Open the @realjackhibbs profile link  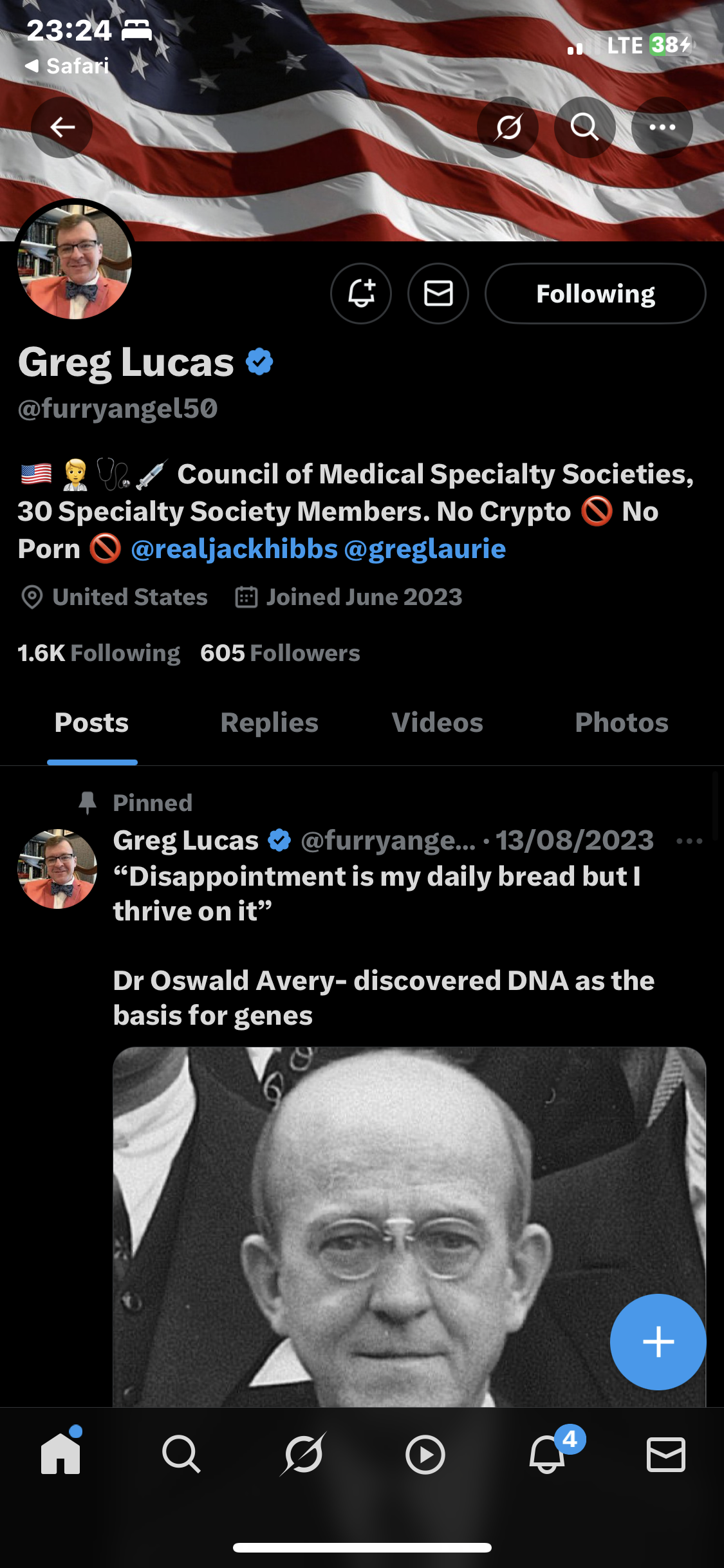tap(234, 549)
